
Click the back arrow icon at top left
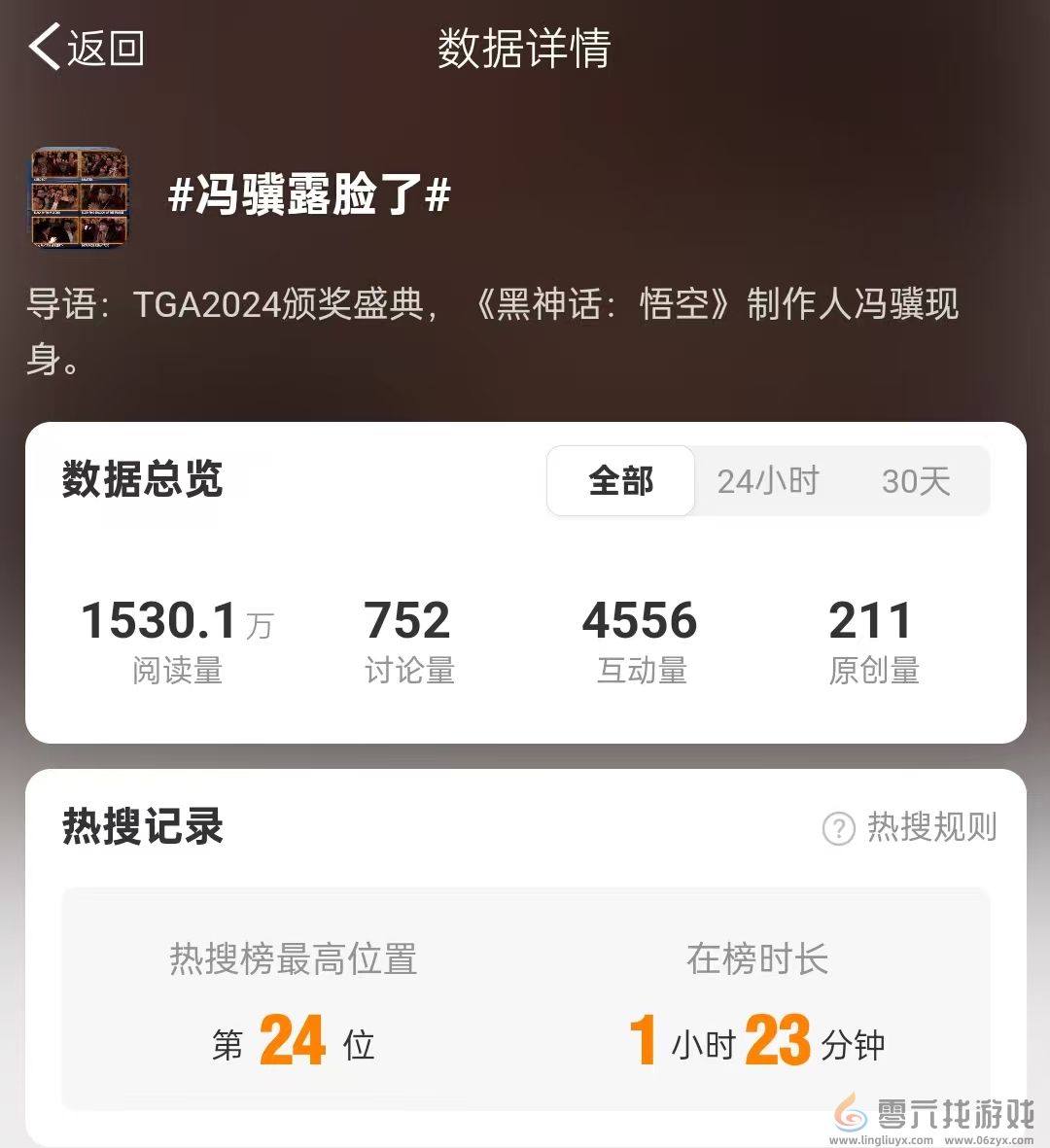tap(43, 49)
